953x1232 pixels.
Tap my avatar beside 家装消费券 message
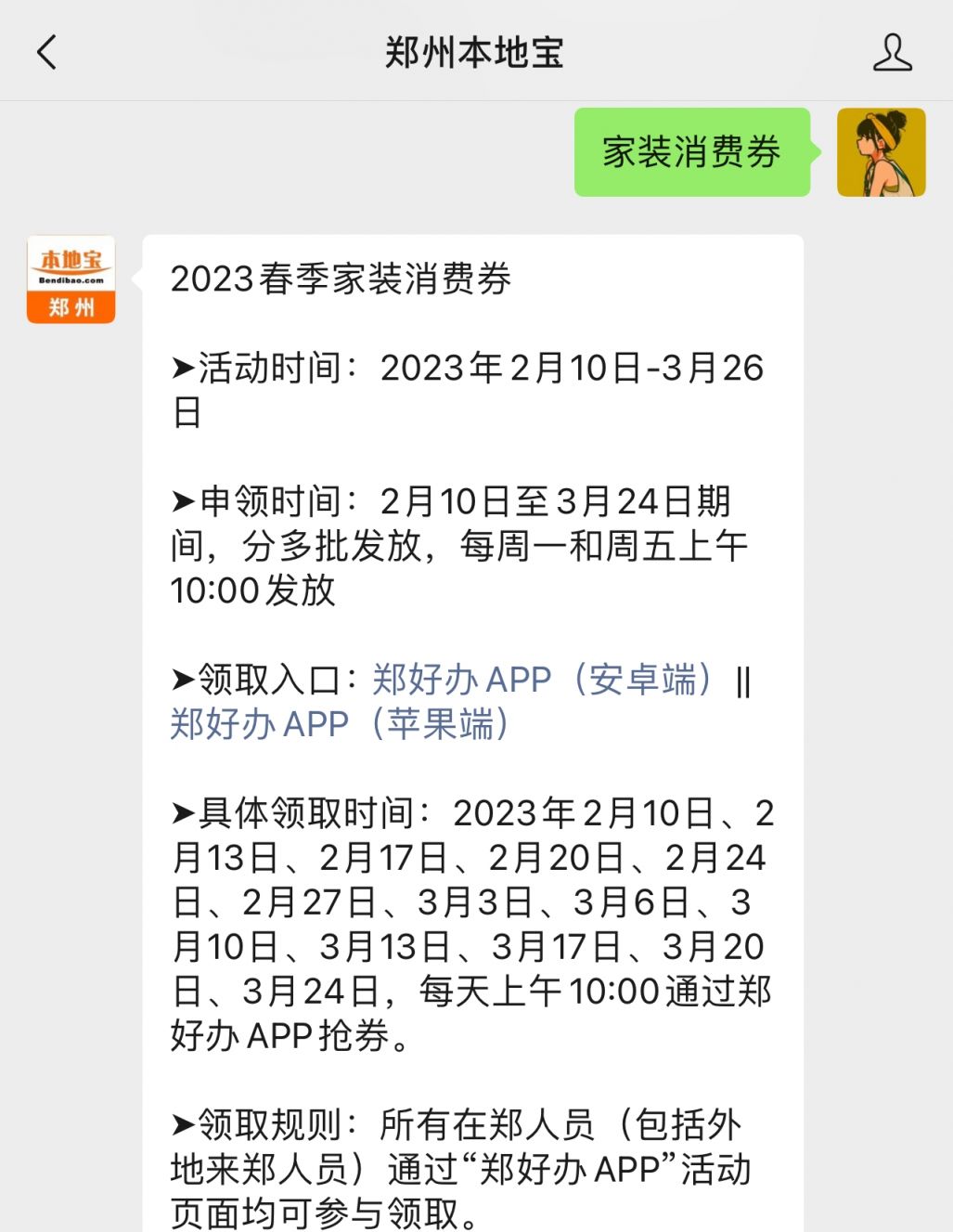[881, 152]
